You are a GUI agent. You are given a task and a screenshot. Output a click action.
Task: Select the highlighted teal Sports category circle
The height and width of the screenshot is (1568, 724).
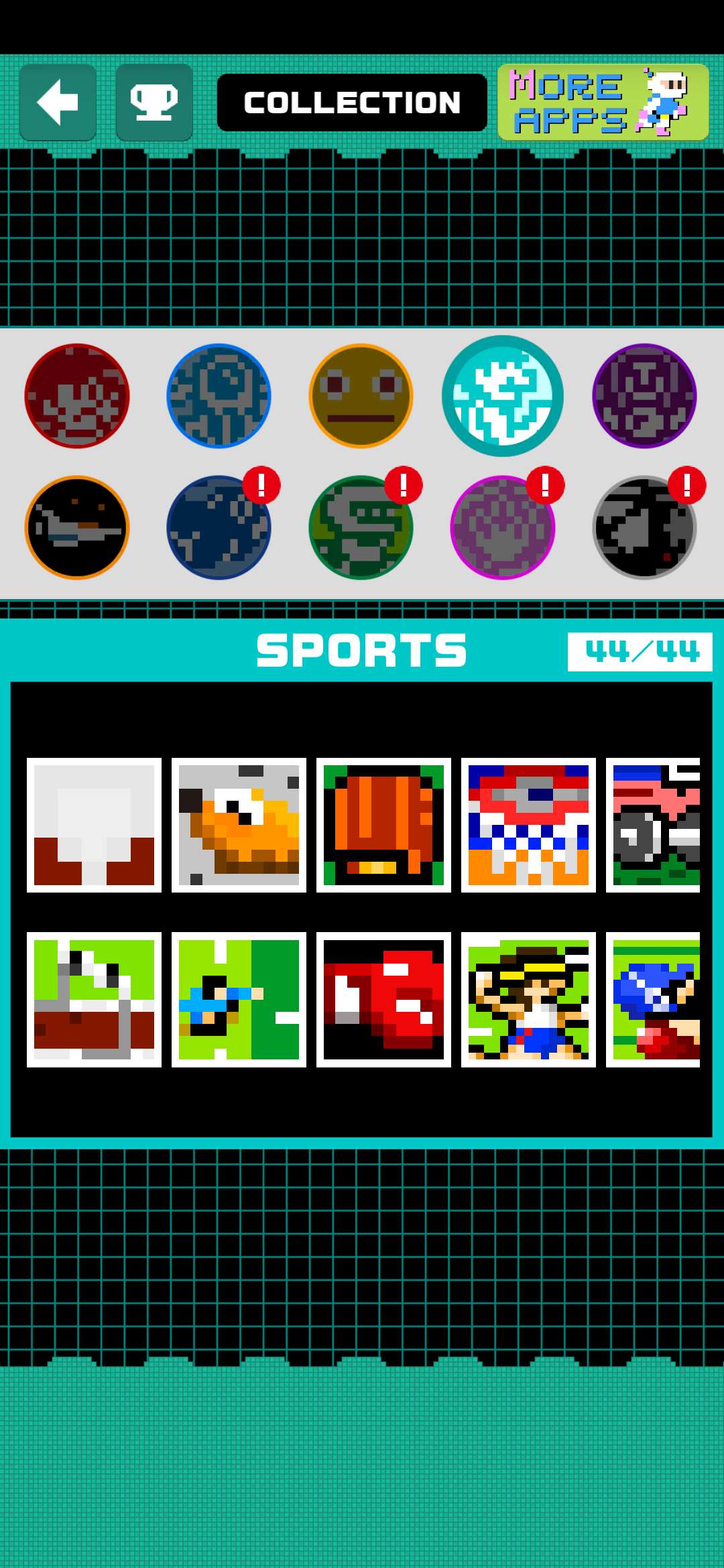[x=503, y=396]
